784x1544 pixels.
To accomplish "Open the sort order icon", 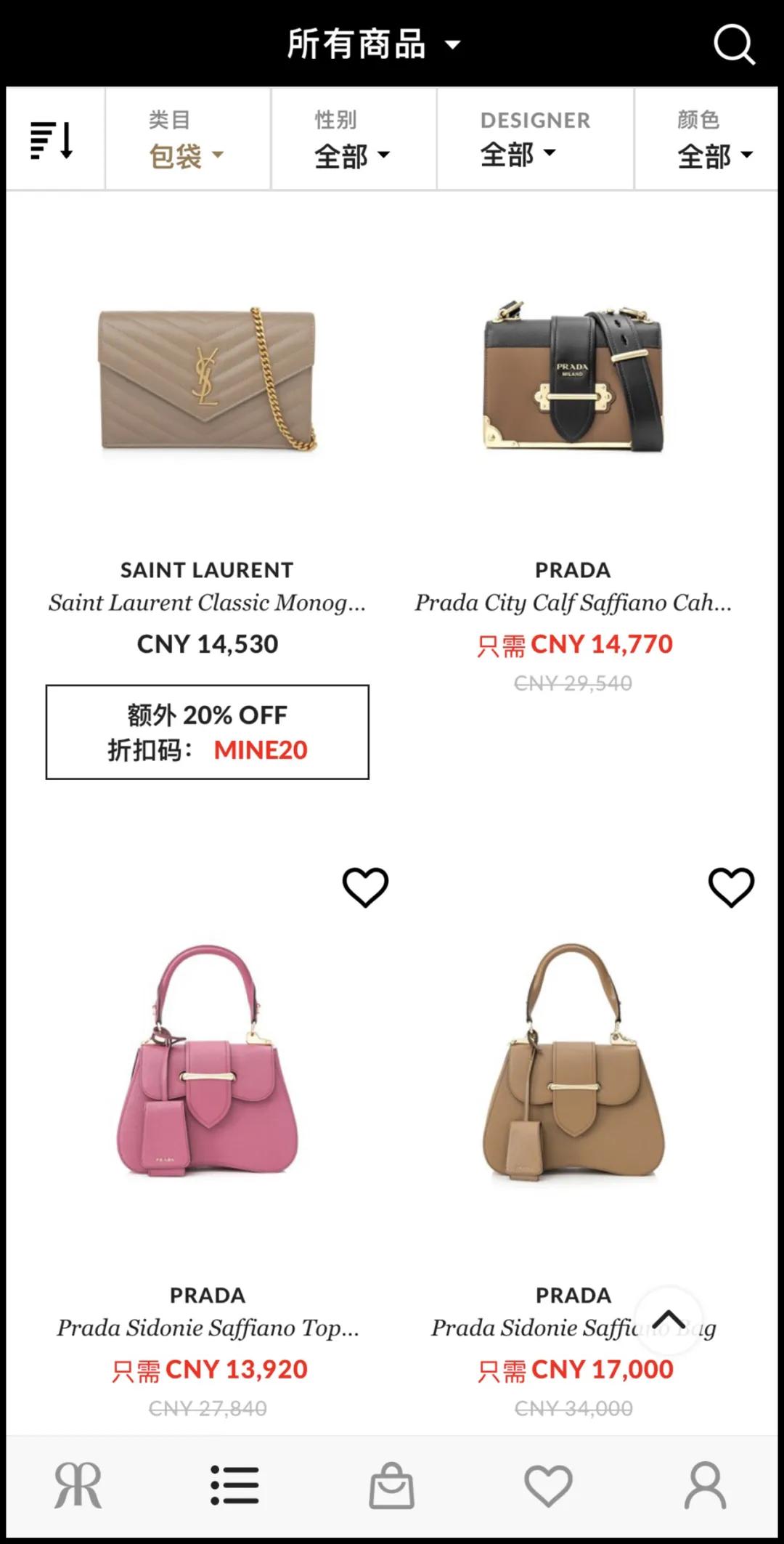I will (x=52, y=139).
